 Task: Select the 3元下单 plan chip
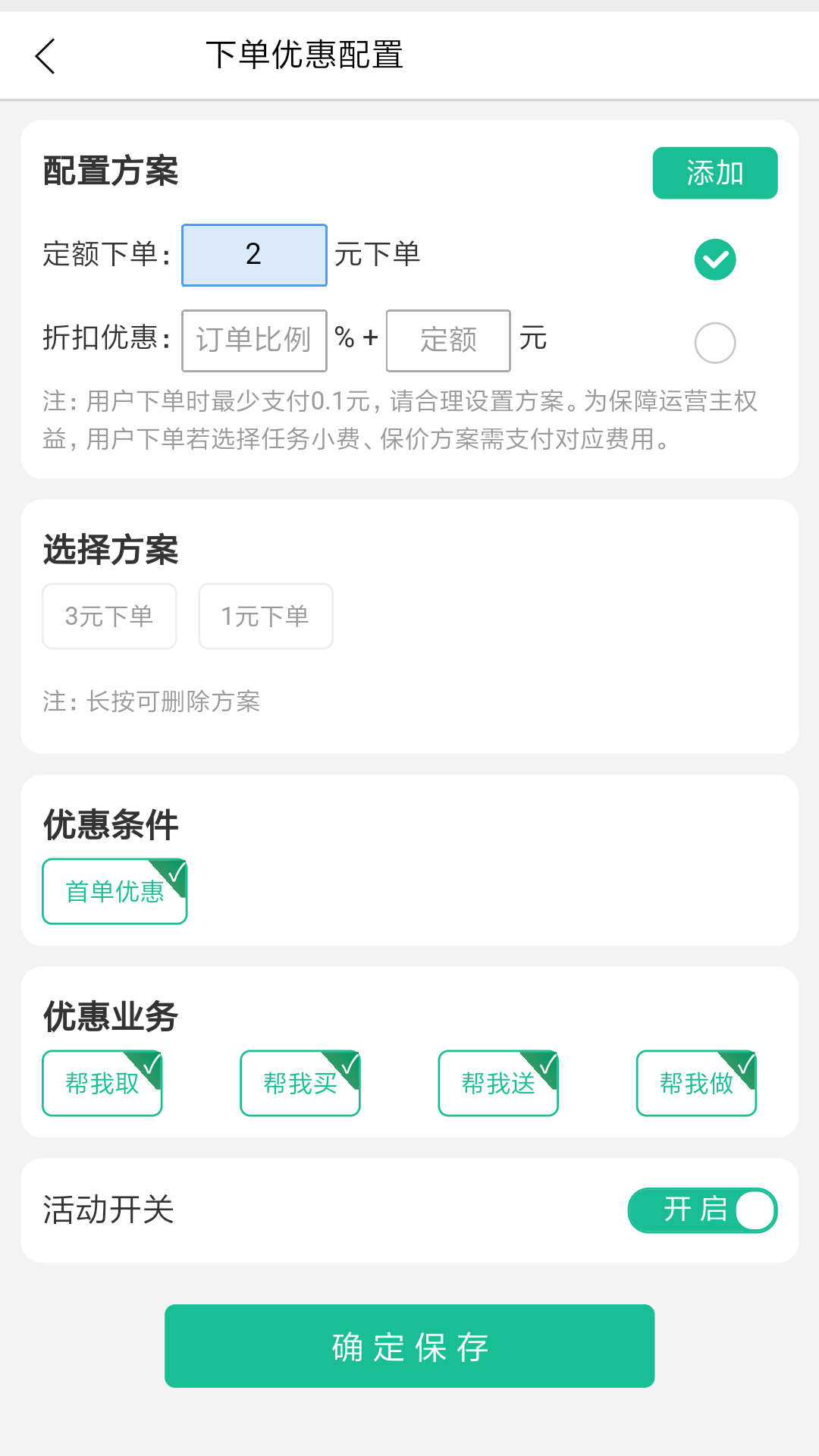[109, 616]
